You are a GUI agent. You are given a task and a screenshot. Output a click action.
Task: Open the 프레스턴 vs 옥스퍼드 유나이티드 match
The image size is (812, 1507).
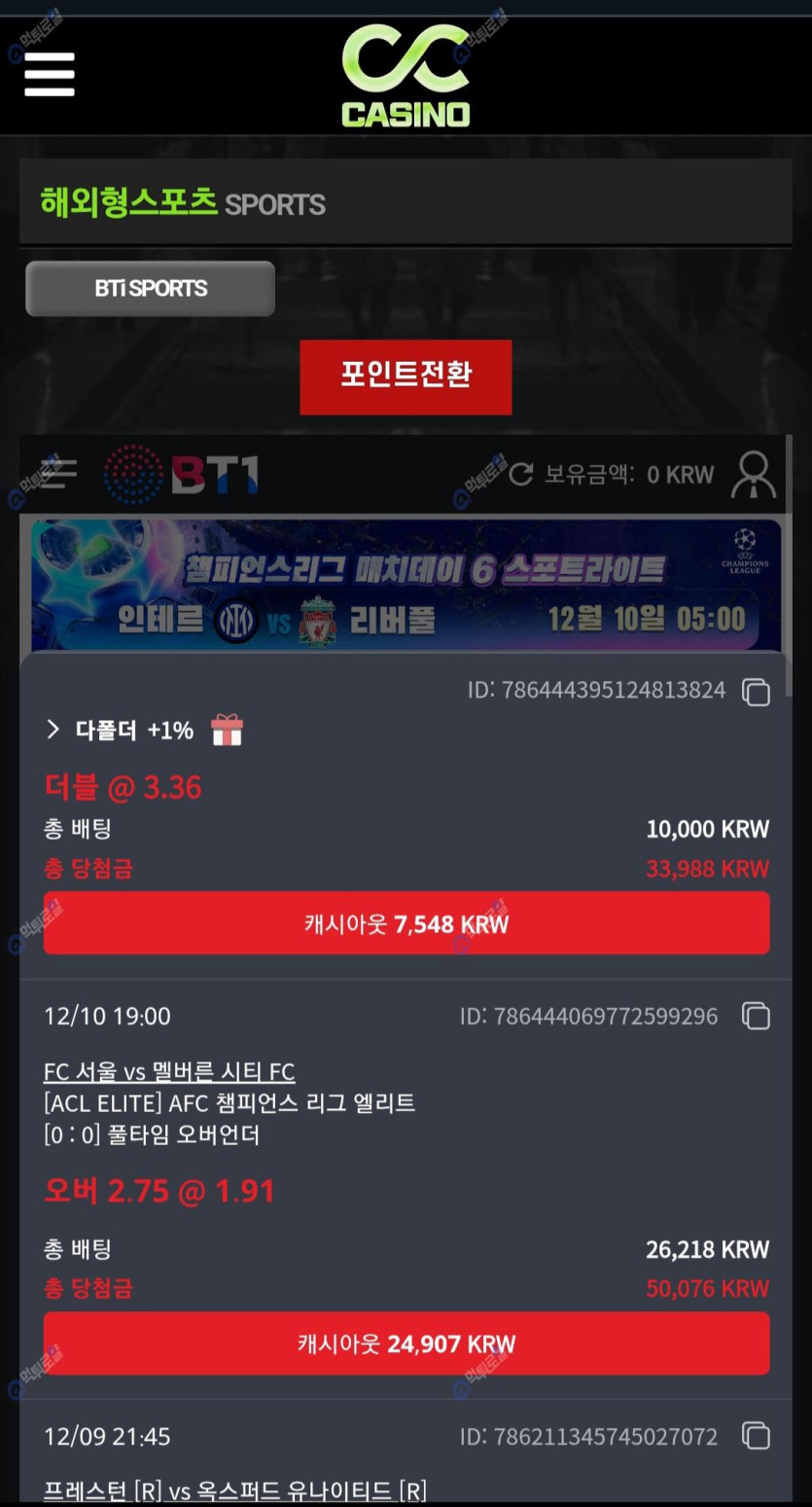point(234,1490)
